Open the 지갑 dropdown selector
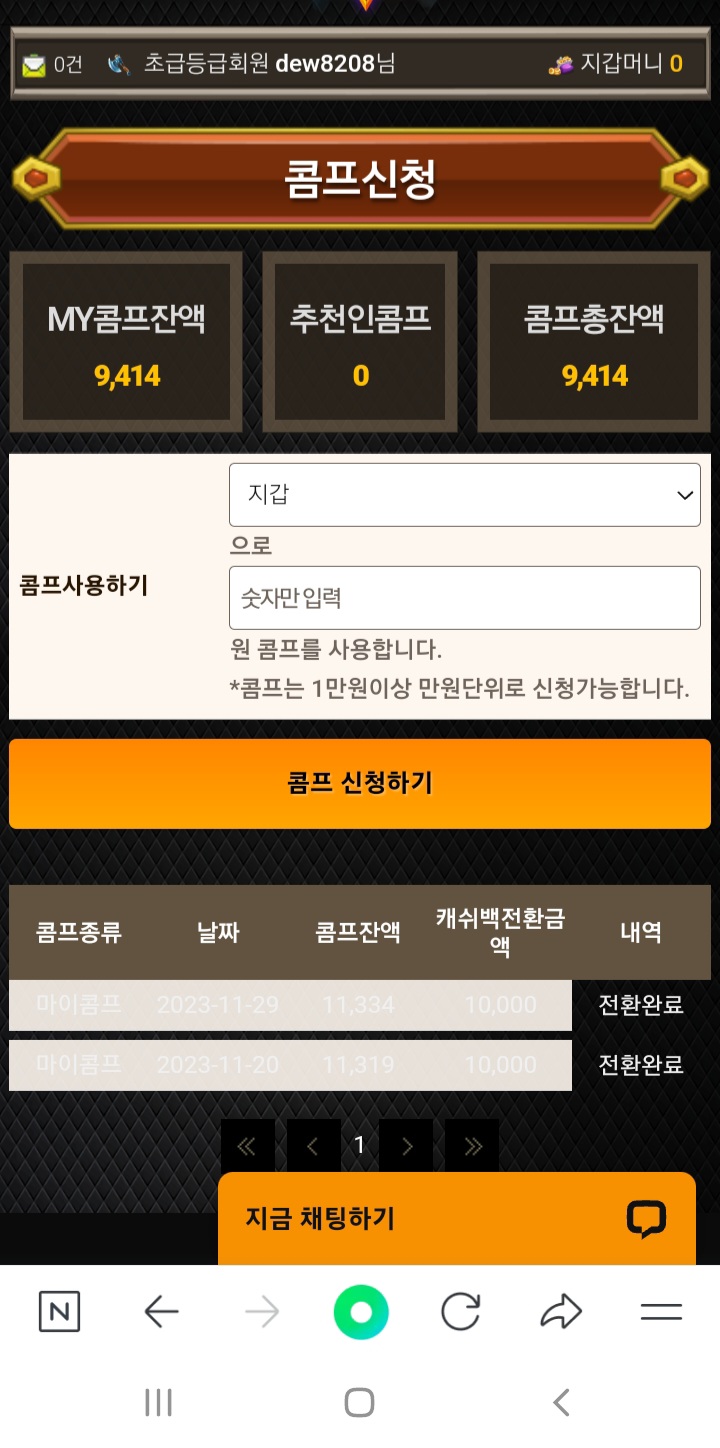Screen dimensions: 720x1448 464,495
